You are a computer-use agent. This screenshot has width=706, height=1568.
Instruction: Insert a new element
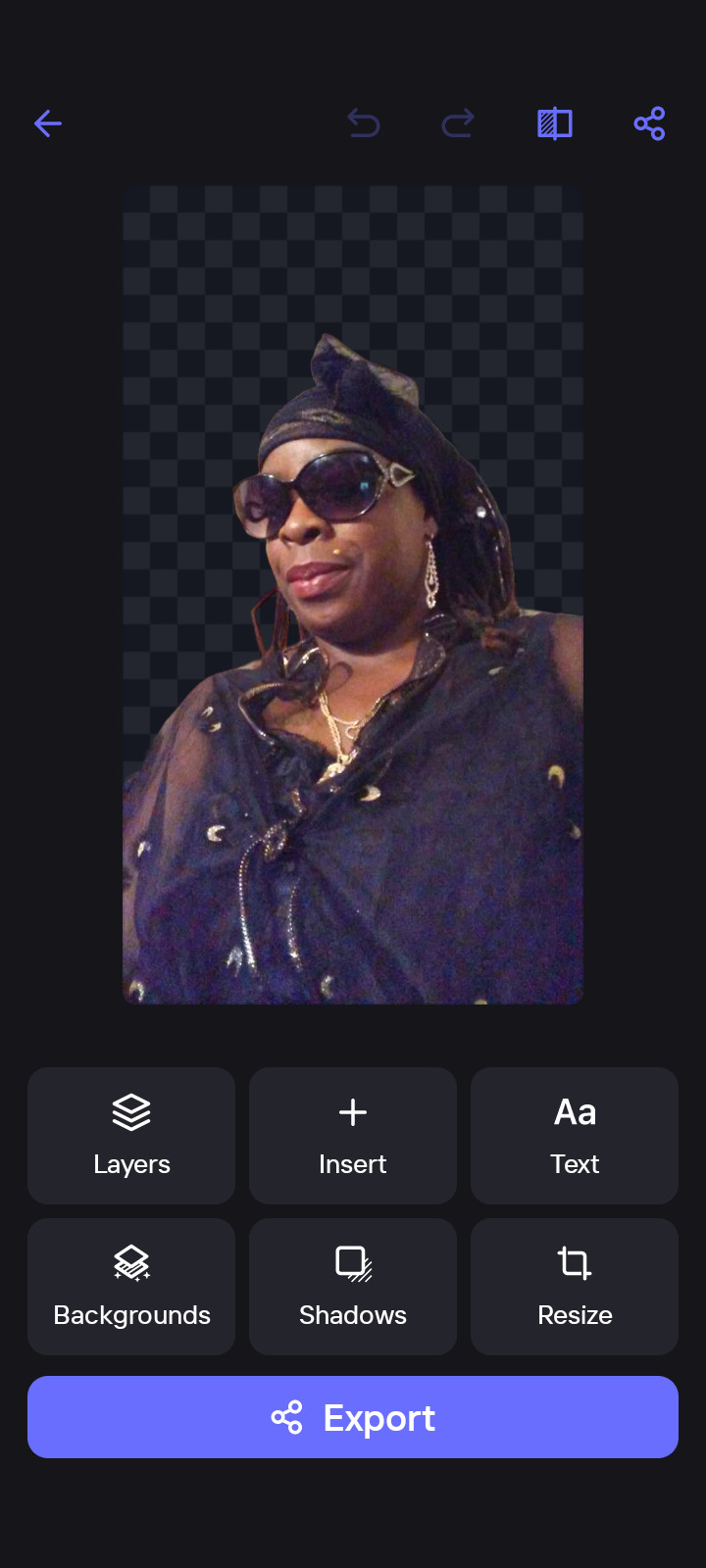click(x=353, y=1136)
